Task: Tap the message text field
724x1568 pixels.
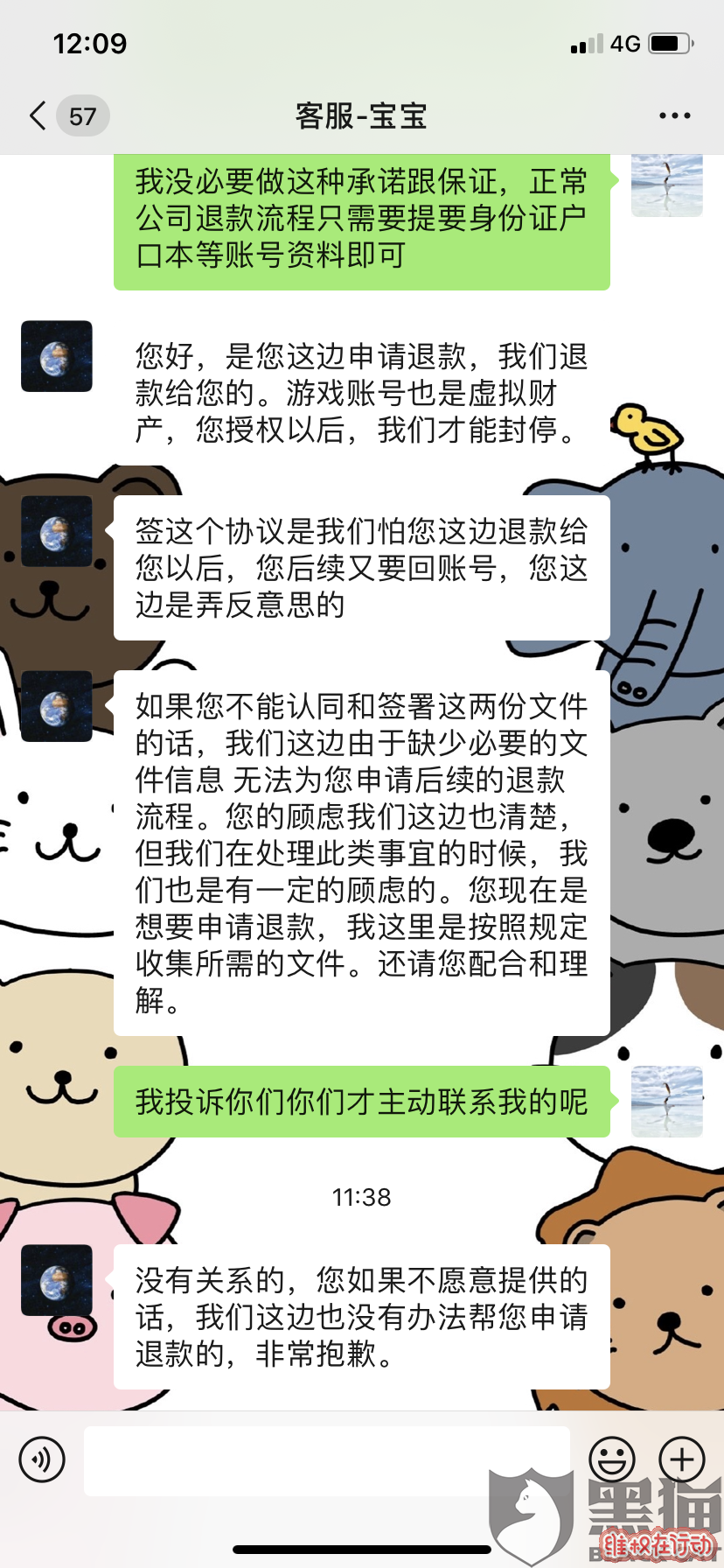Action: coord(326,1459)
